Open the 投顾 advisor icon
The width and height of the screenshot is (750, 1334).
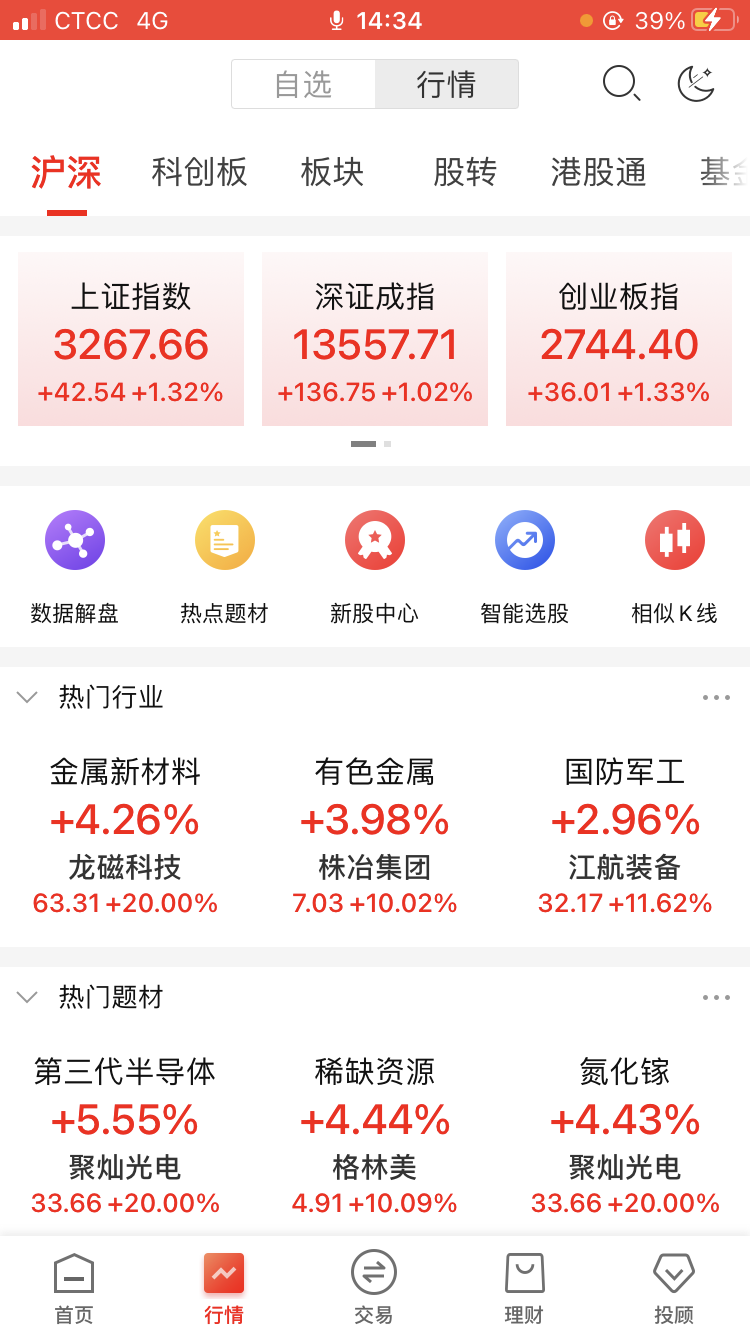(x=674, y=1285)
